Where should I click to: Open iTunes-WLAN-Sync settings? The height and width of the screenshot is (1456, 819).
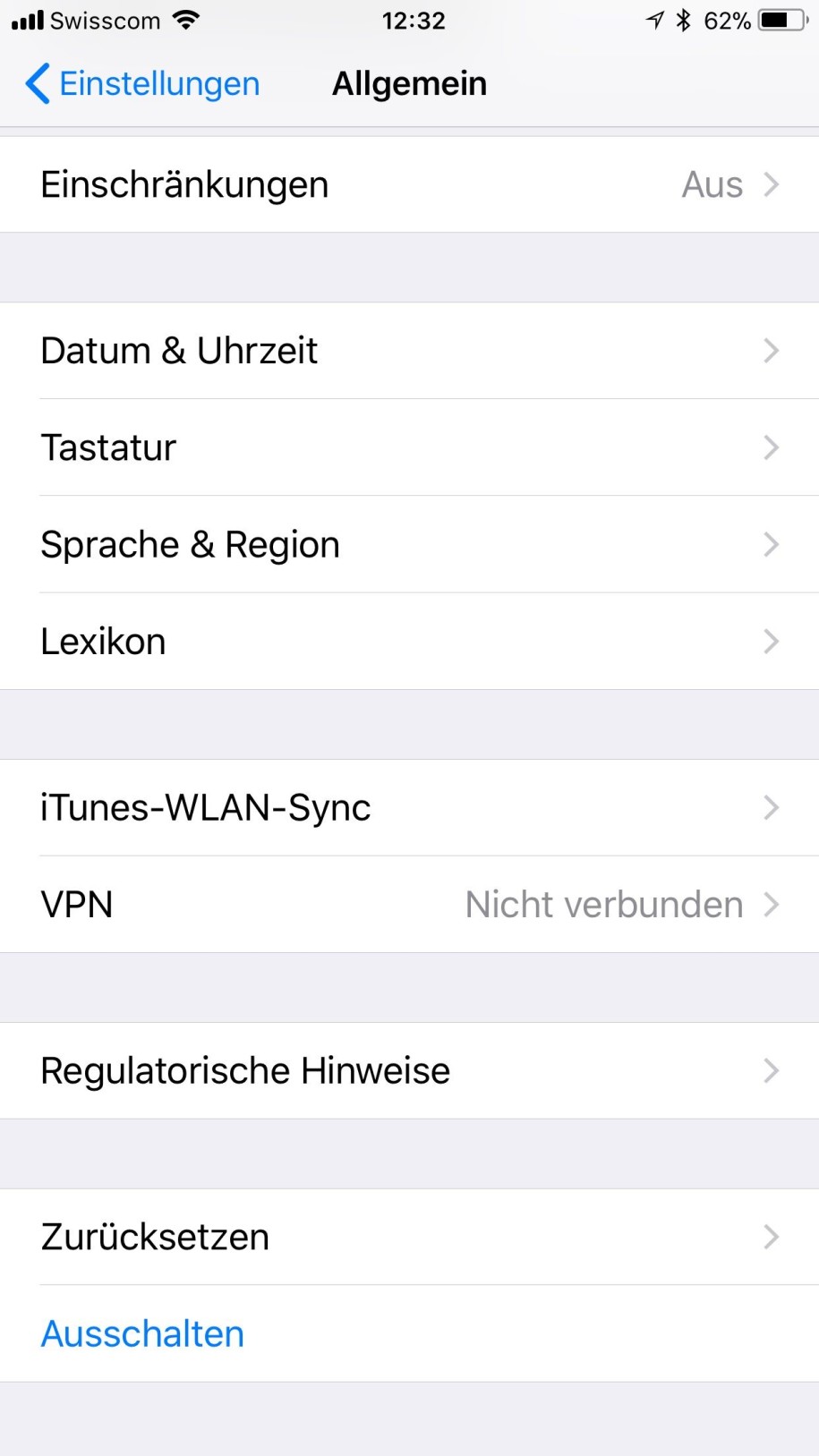[x=409, y=807]
